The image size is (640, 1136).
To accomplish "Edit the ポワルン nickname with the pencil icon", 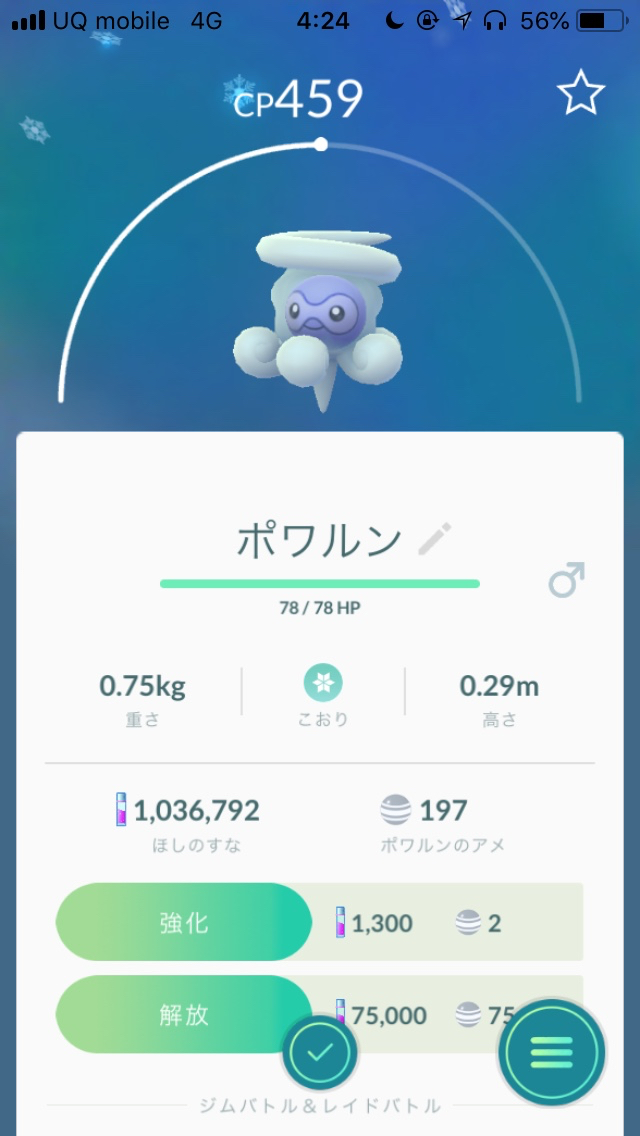I will pyautogui.click(x=435, y=539).
